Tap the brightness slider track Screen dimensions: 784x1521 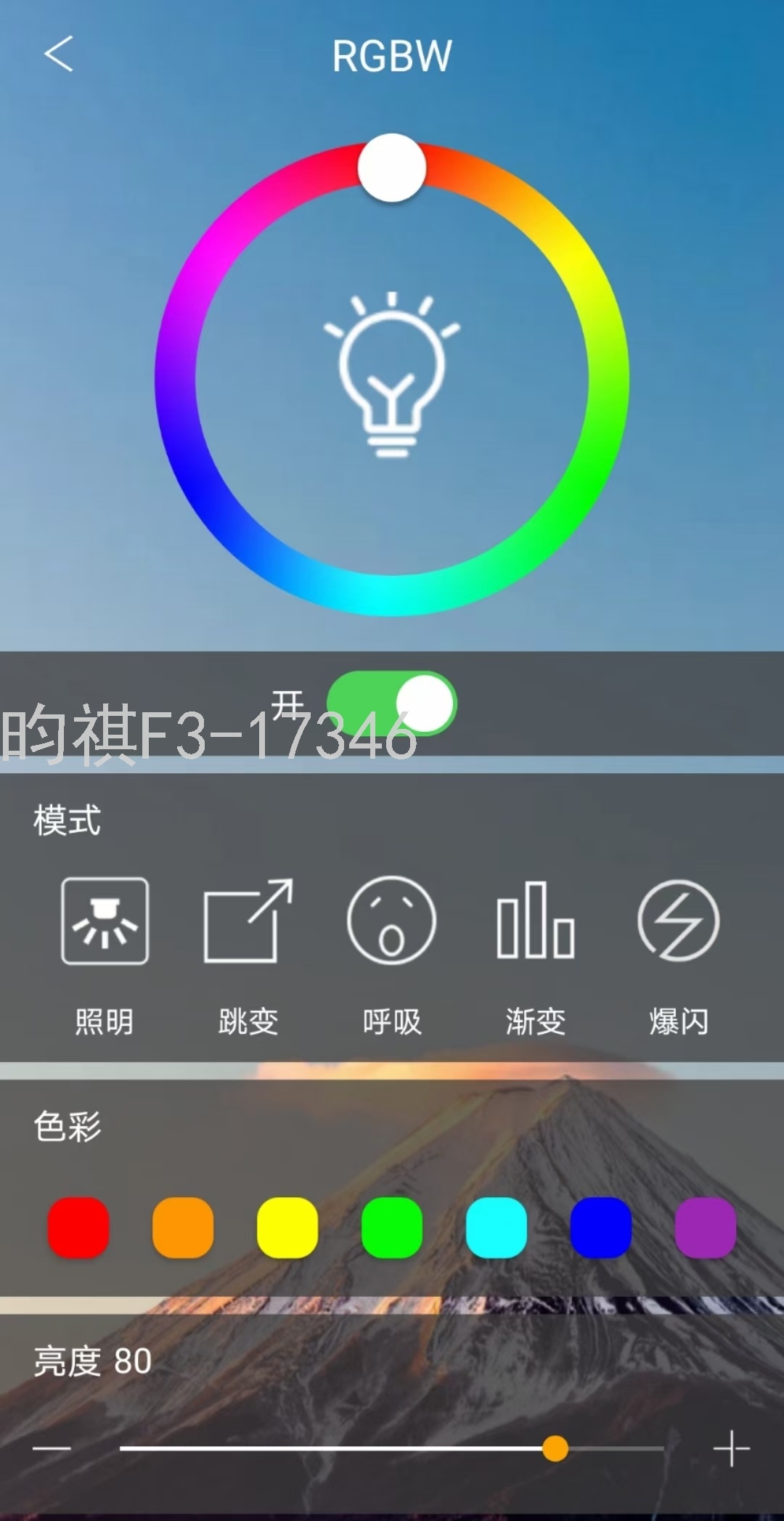[392, 1448]
